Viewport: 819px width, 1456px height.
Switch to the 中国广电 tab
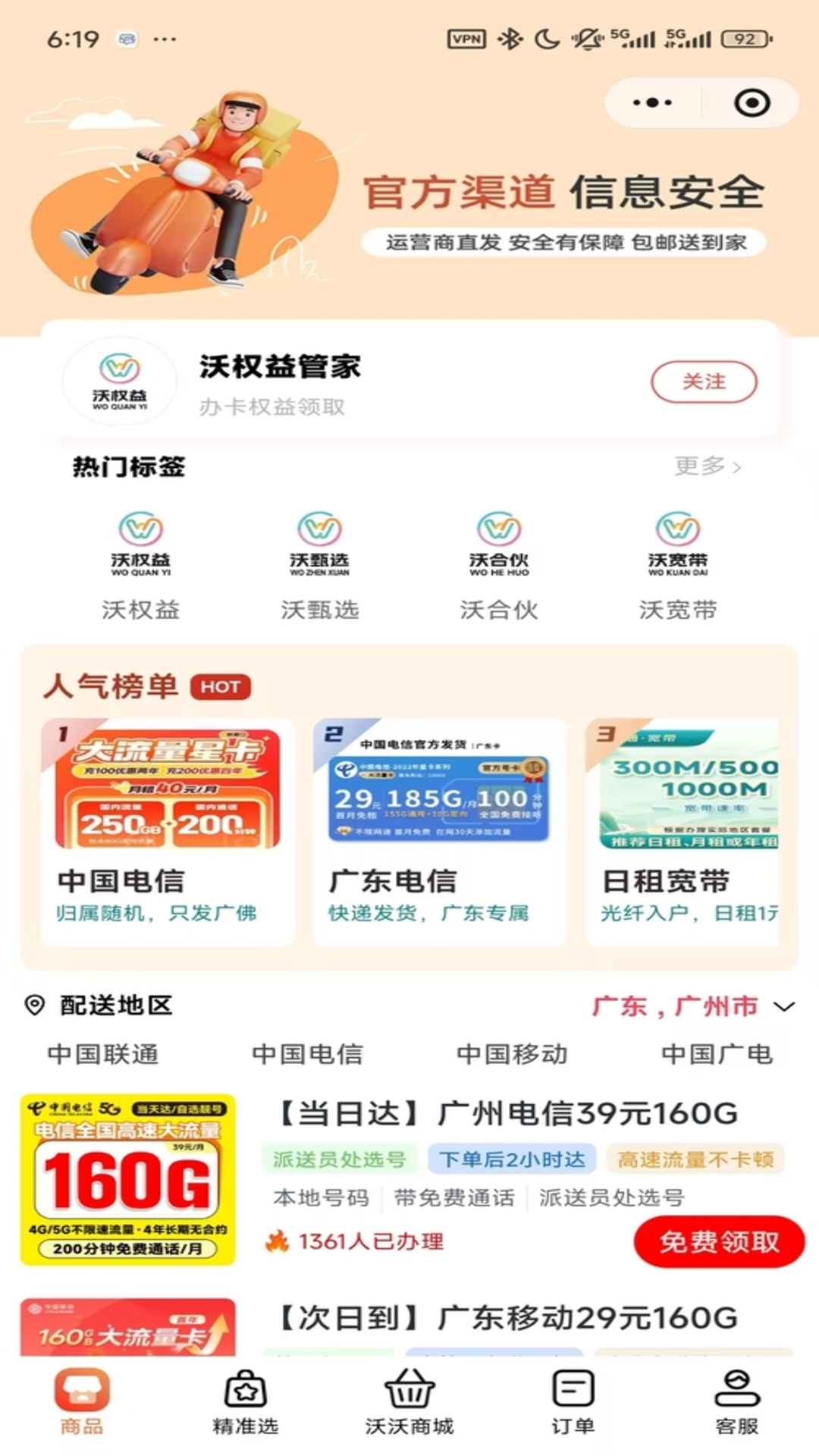[x=717, y=1054]
